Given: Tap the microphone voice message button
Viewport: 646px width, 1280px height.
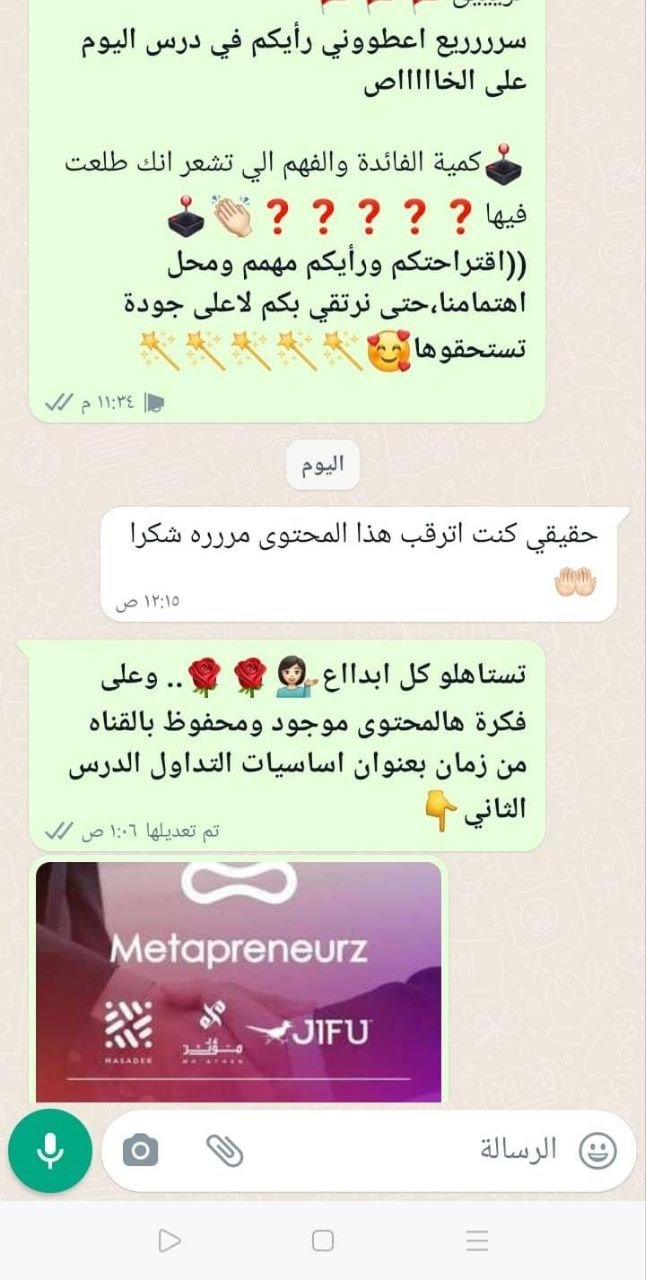Looking at the screenshot, I should pyautogui.click(x=50, y=1152).
